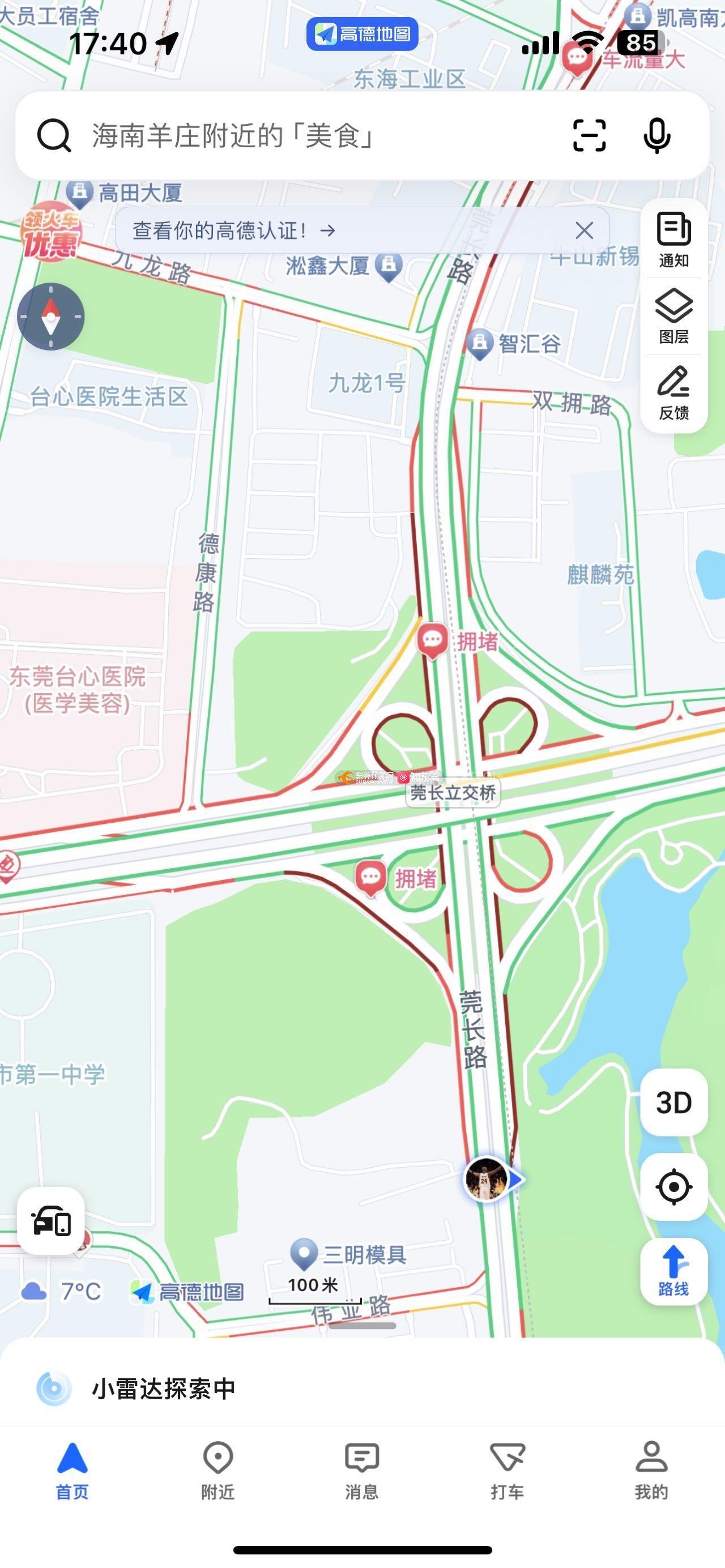Viewport: 725px width, 1568px height.
Task: Switch to the 附近 tab
Action: click(x=217, y=1471)
